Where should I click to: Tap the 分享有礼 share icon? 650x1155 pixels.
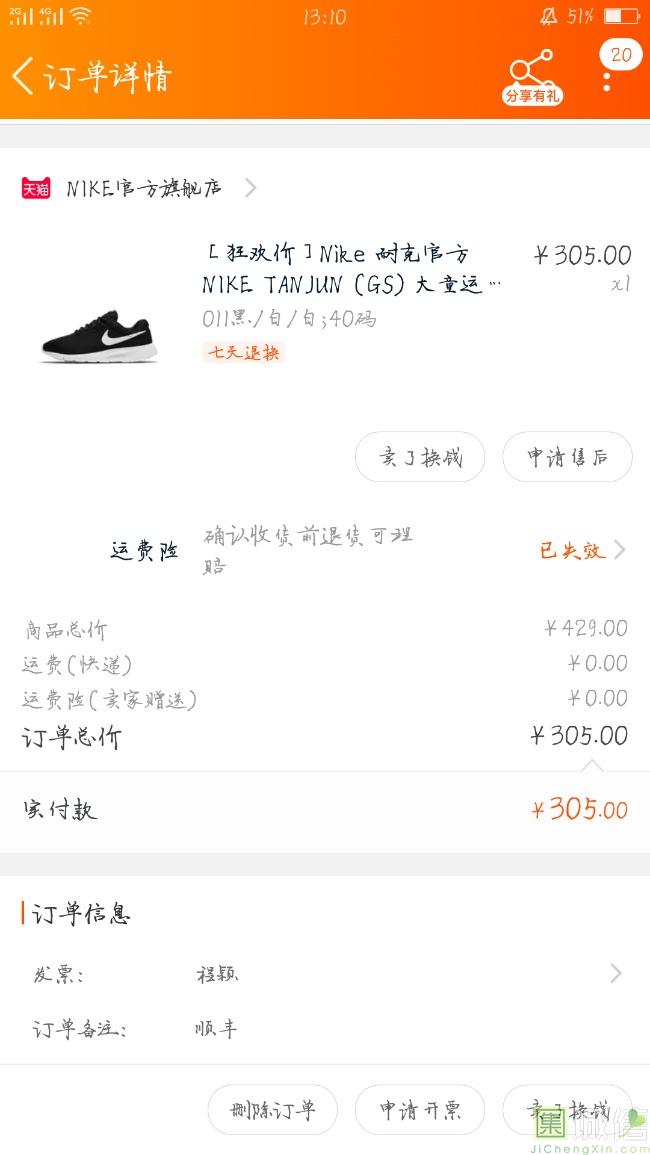tap(532, 76)
